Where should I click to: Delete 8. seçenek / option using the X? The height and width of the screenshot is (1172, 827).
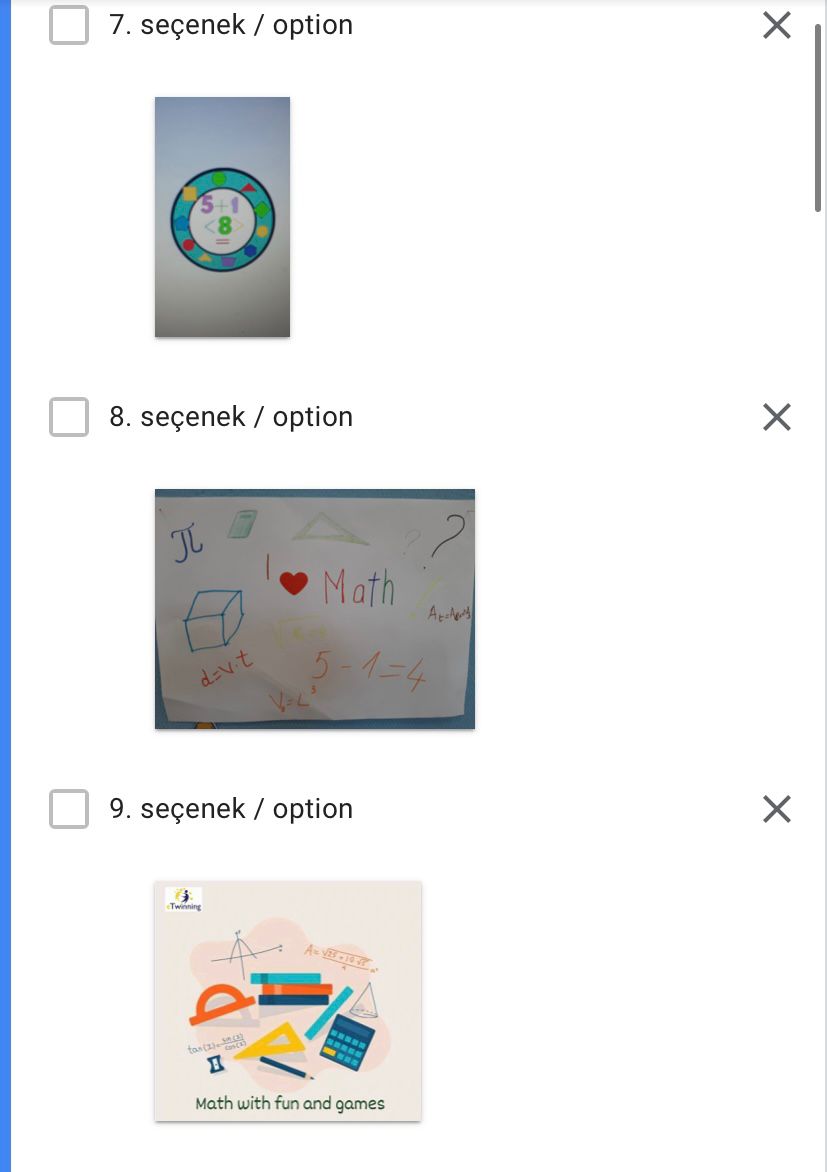tap(777, 417)
